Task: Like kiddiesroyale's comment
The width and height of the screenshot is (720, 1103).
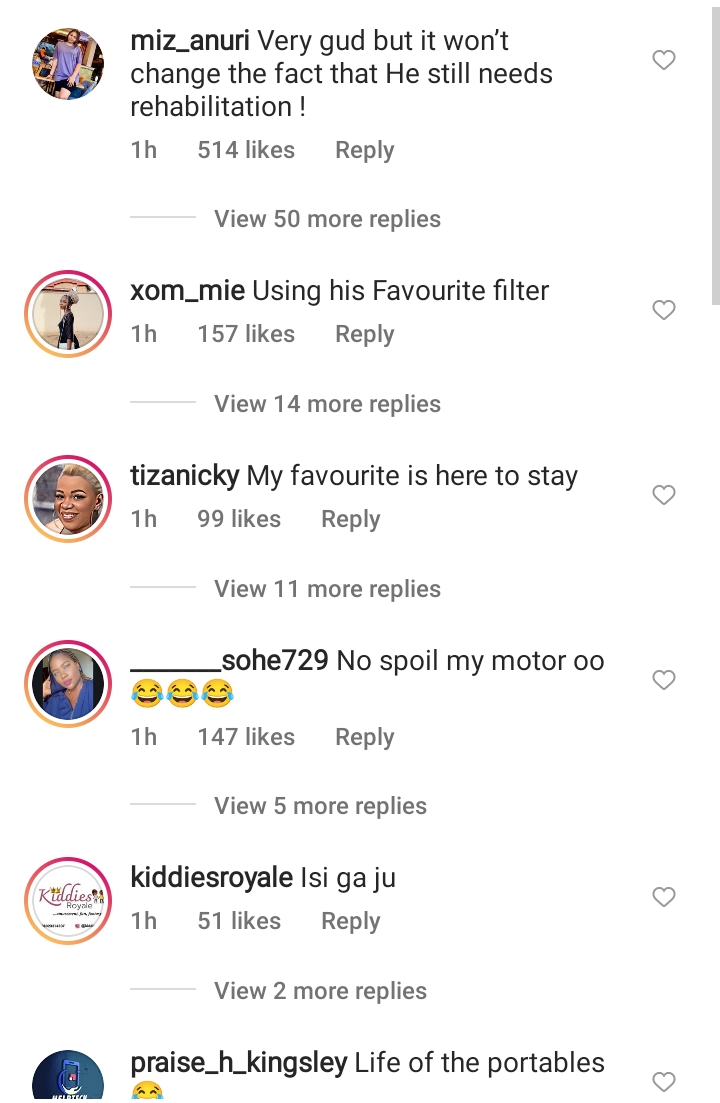Action: (x=664, y=898)
